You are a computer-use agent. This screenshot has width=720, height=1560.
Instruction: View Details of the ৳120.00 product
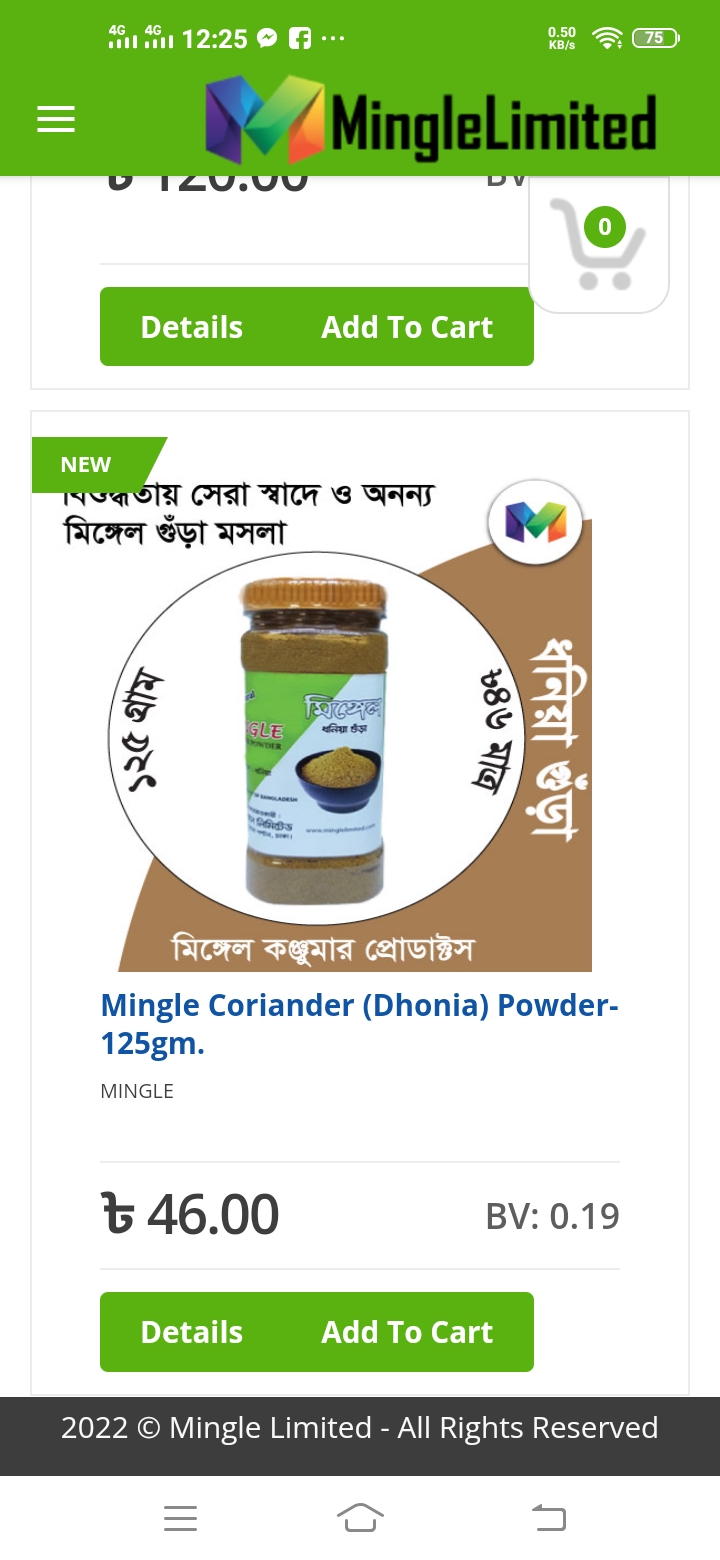[191, 327]
